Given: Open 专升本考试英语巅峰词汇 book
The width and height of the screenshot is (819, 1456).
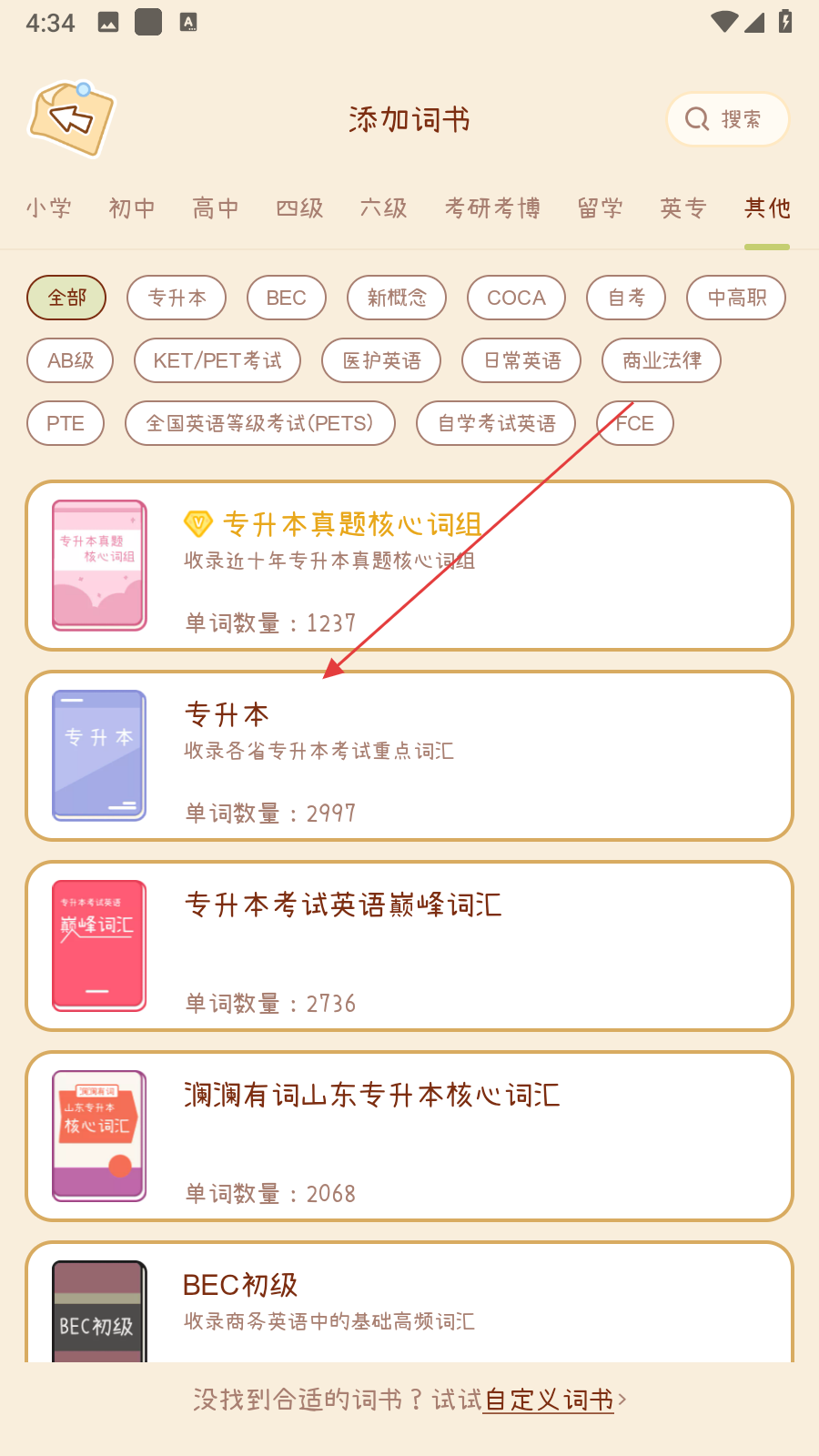Looking at the screenshot, I should click(x=409, y=946).
